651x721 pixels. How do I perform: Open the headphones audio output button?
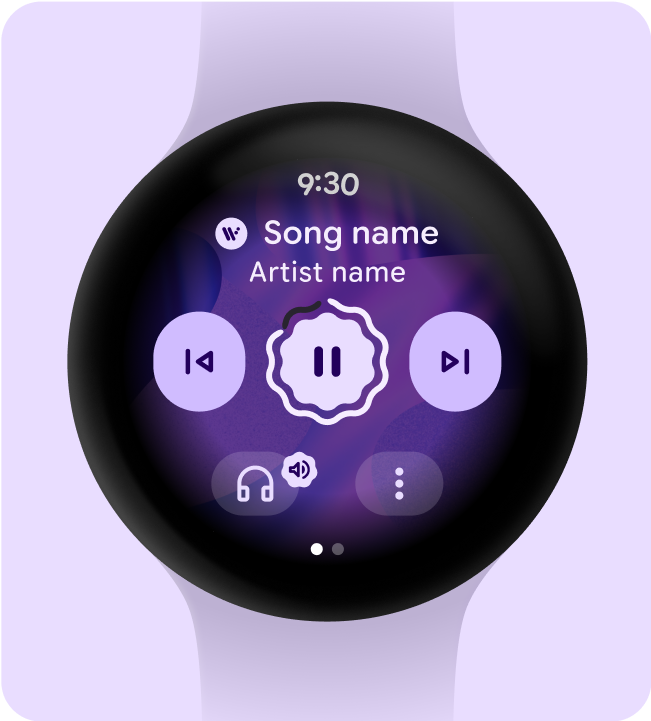tap(255, 485)
